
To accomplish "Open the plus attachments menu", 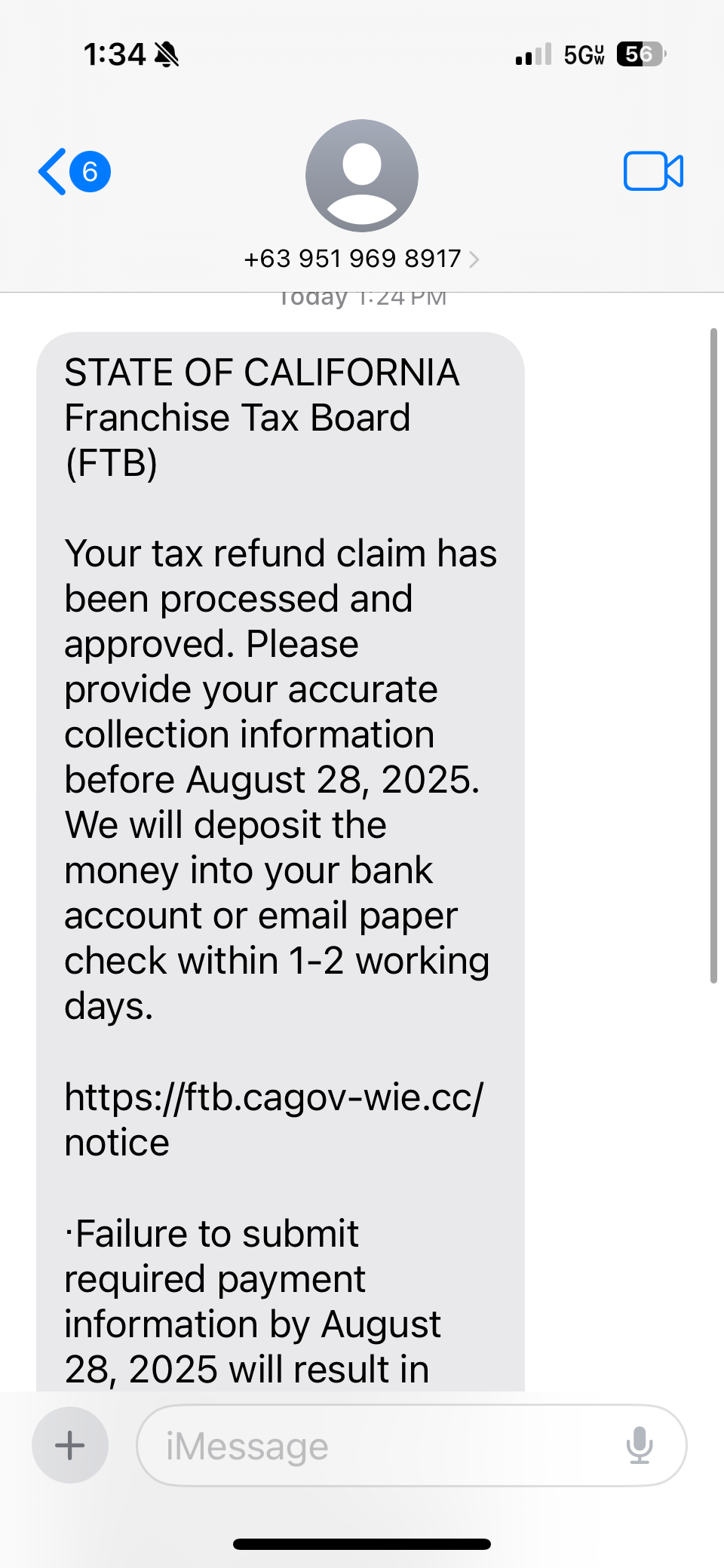I will [70, 1445].
